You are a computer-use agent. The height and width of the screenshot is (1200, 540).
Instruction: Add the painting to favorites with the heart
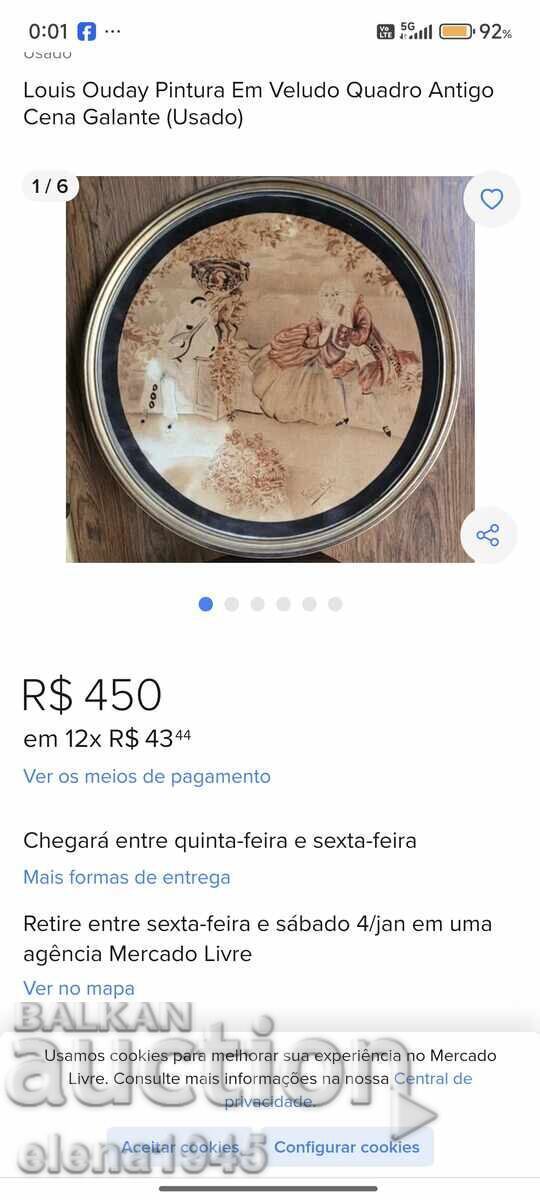[x=491, y=200]
